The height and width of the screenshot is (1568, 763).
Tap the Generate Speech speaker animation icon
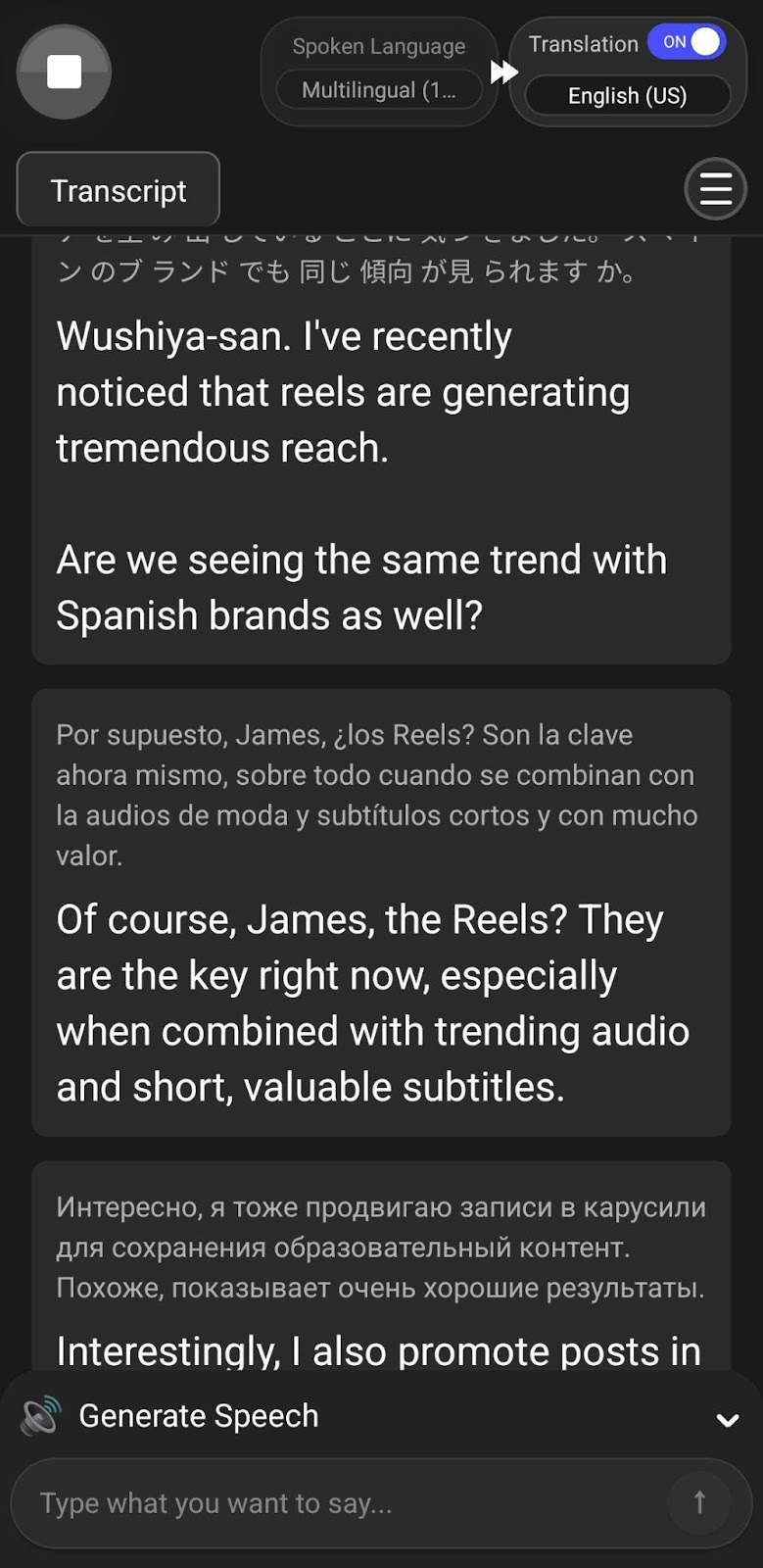tap(39, 1414)
